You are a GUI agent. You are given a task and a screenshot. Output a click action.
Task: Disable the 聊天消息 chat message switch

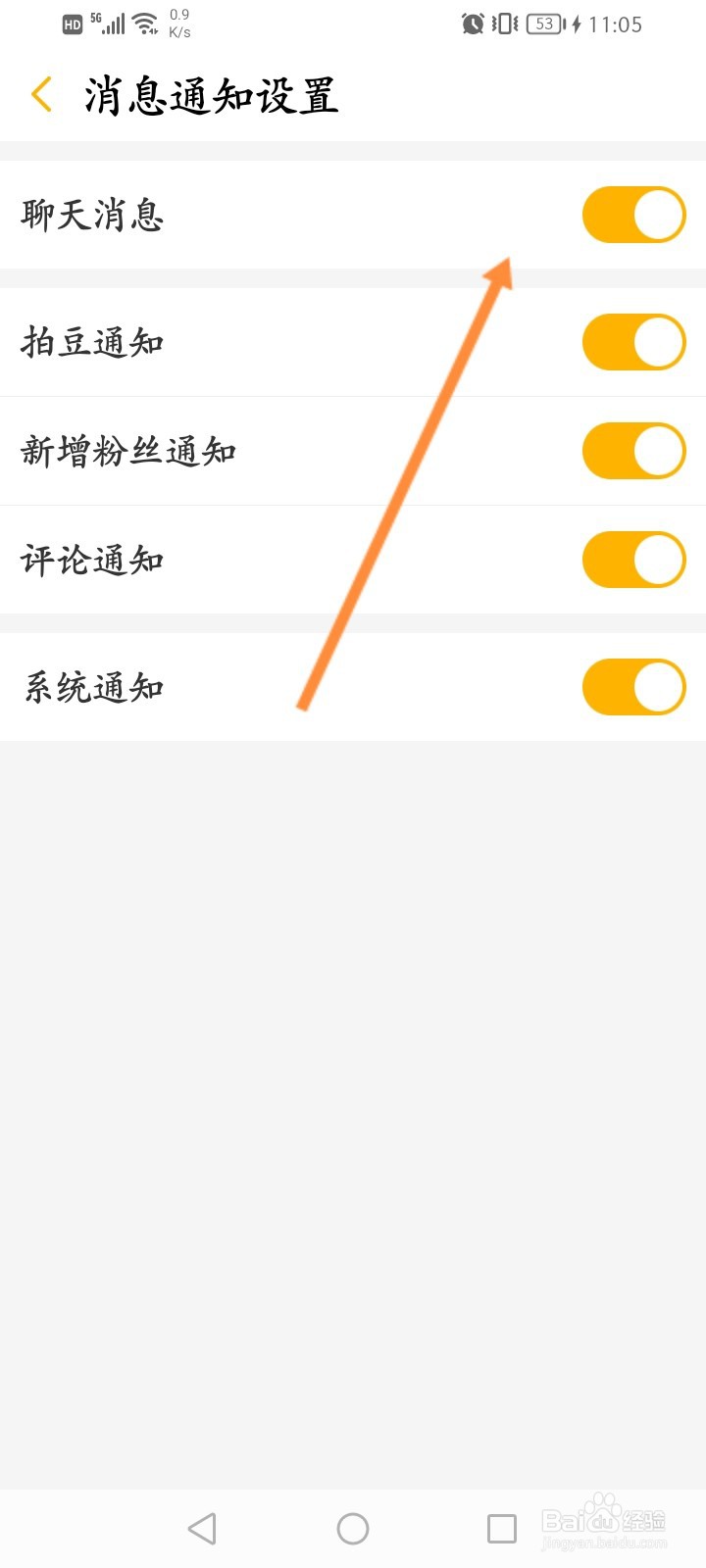[633, 214]
